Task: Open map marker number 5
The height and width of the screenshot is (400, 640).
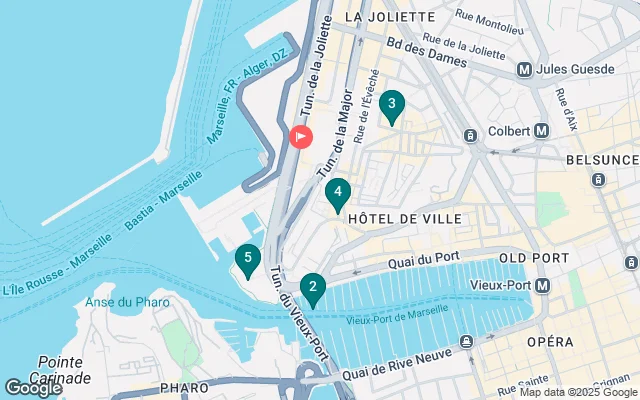Action: click(247, 259)
